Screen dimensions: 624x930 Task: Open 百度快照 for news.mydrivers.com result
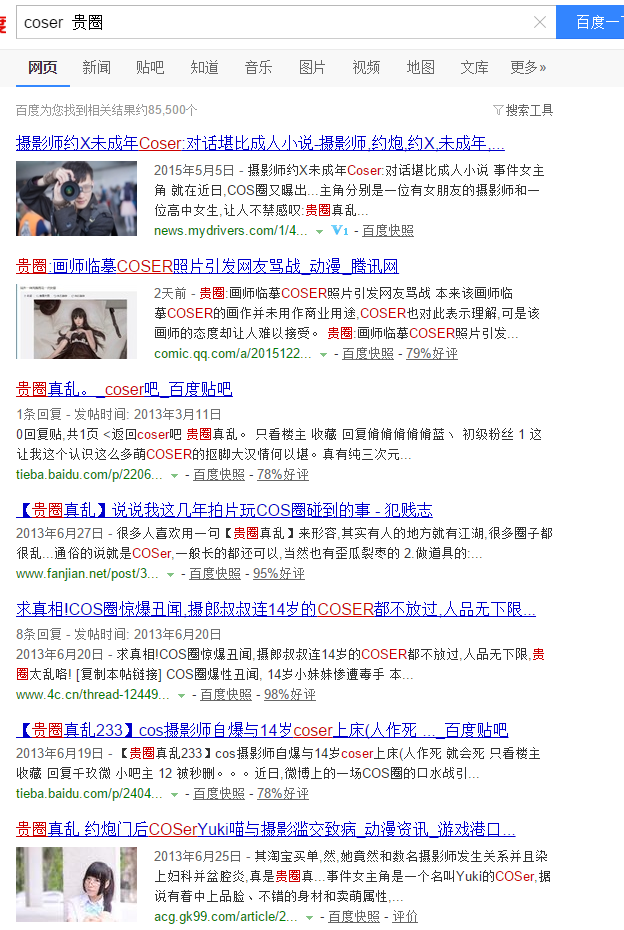(388, 231)
